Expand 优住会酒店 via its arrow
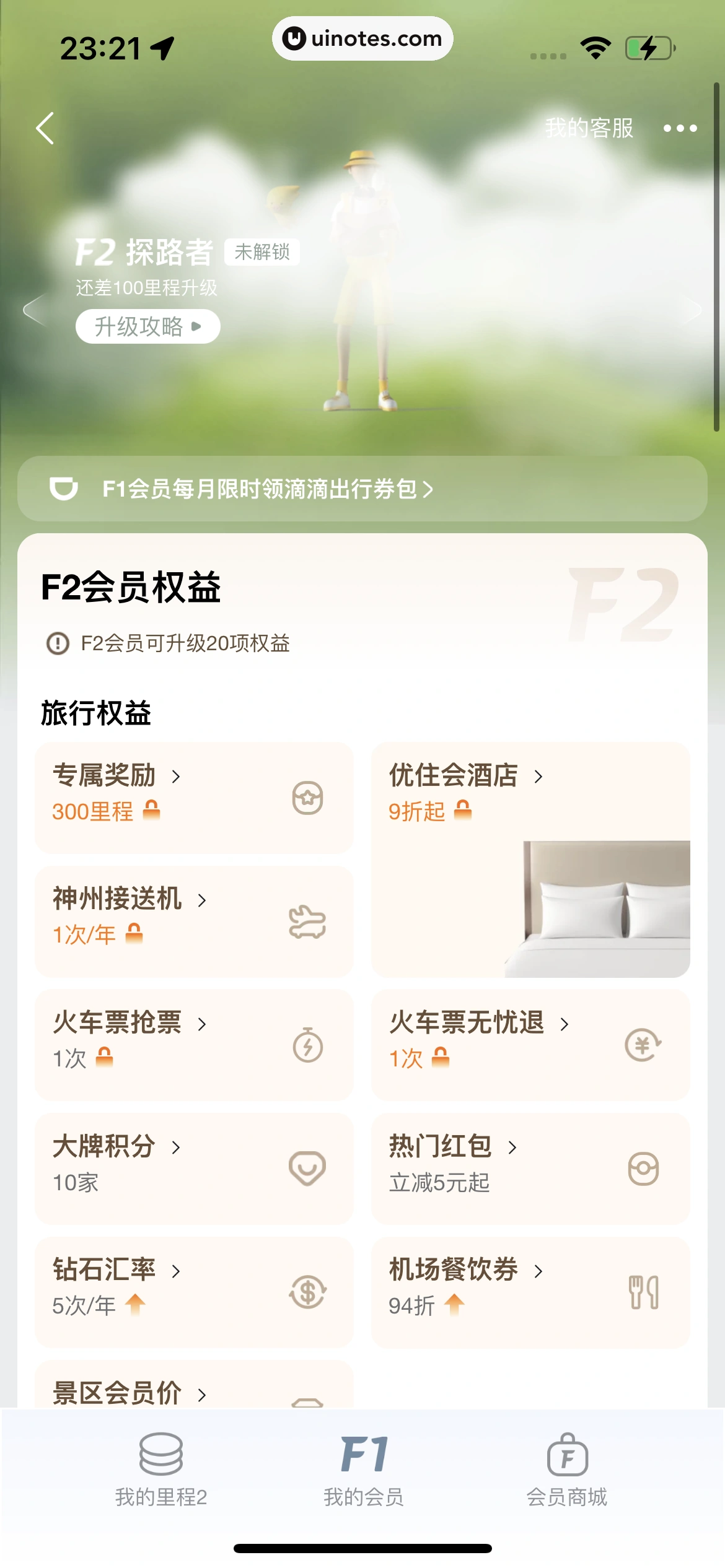The image size is (725, 1568). pos(537,776)
